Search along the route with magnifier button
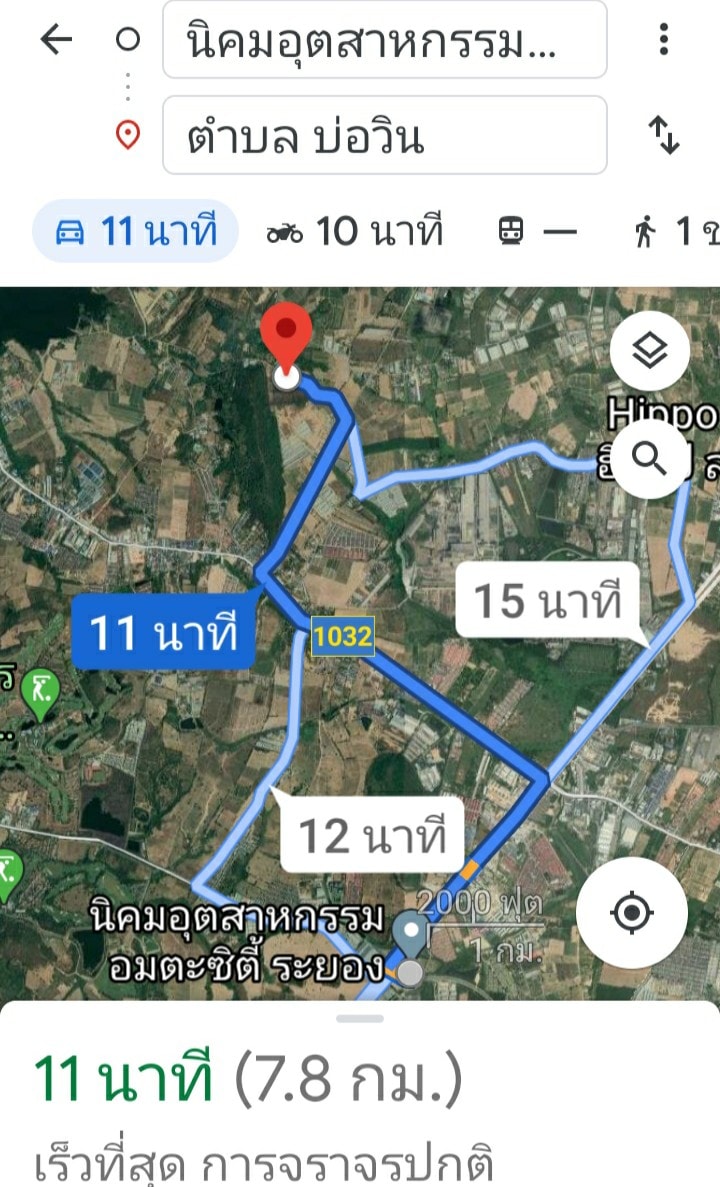 650,459
